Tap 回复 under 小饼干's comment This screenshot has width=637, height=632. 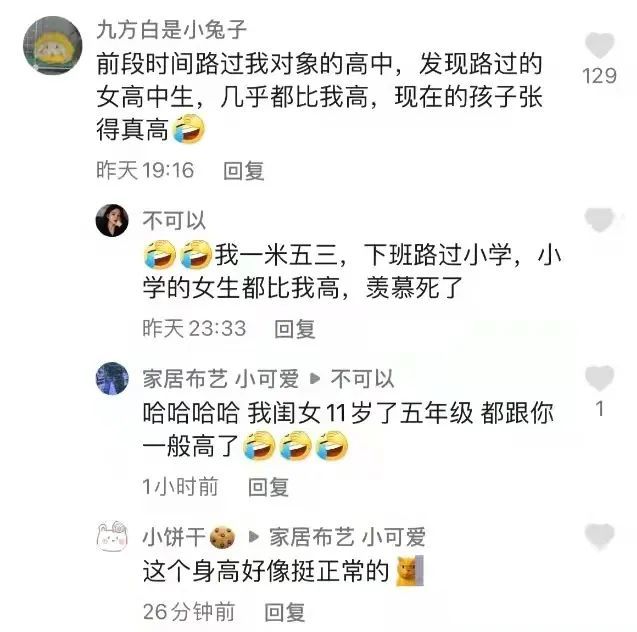(285, 610)
